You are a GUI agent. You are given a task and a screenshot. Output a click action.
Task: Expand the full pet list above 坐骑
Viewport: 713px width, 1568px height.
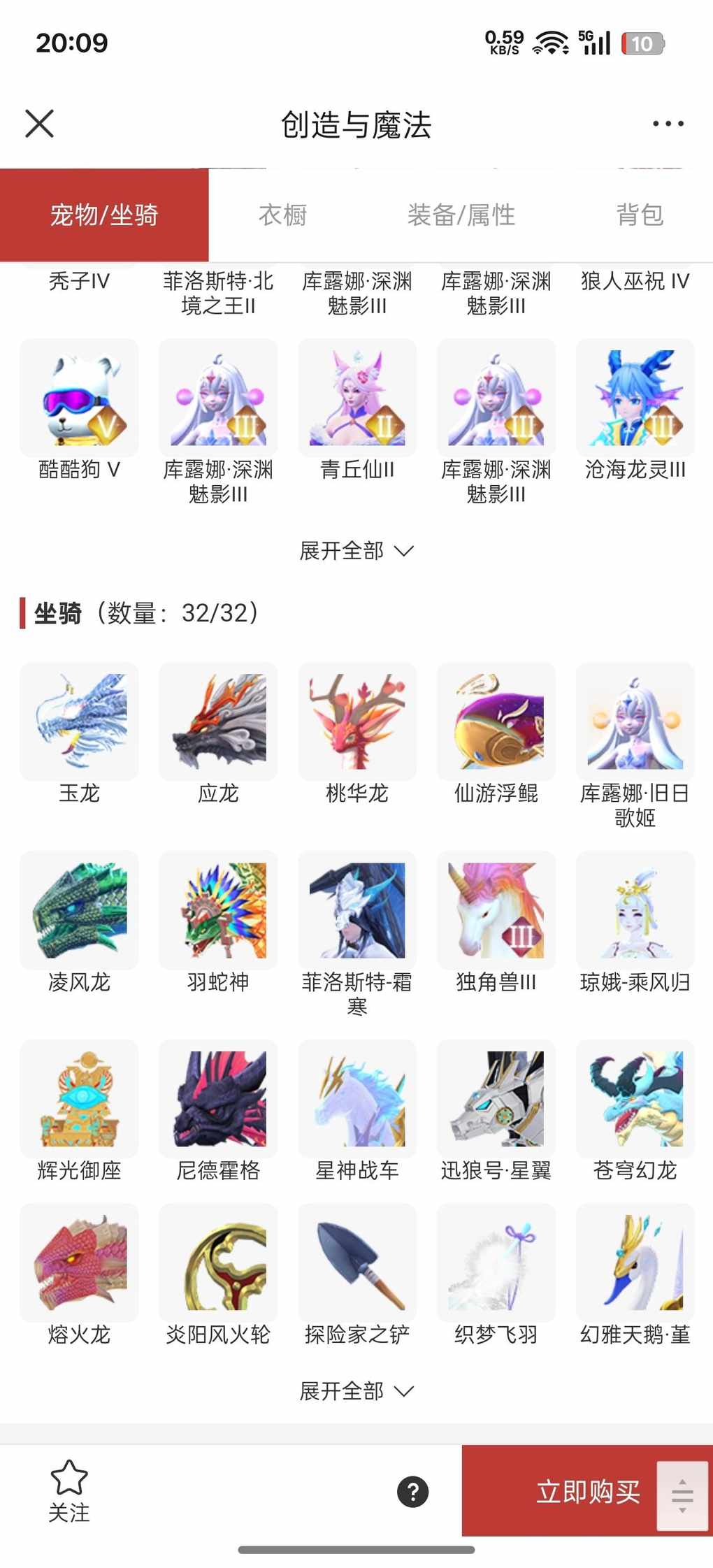(356, 551)
